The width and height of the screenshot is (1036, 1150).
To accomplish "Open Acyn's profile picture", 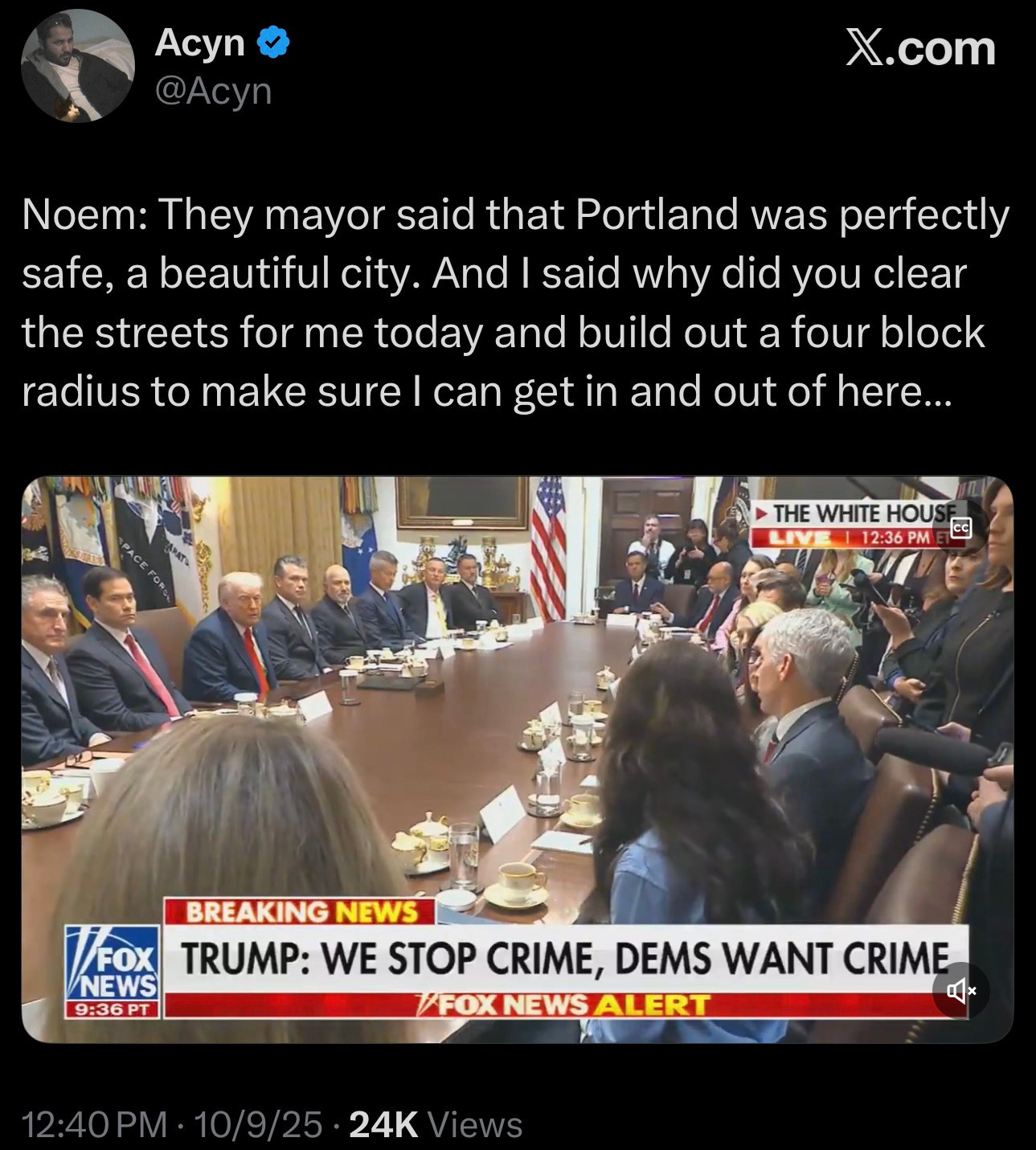I will click(77, 66).
